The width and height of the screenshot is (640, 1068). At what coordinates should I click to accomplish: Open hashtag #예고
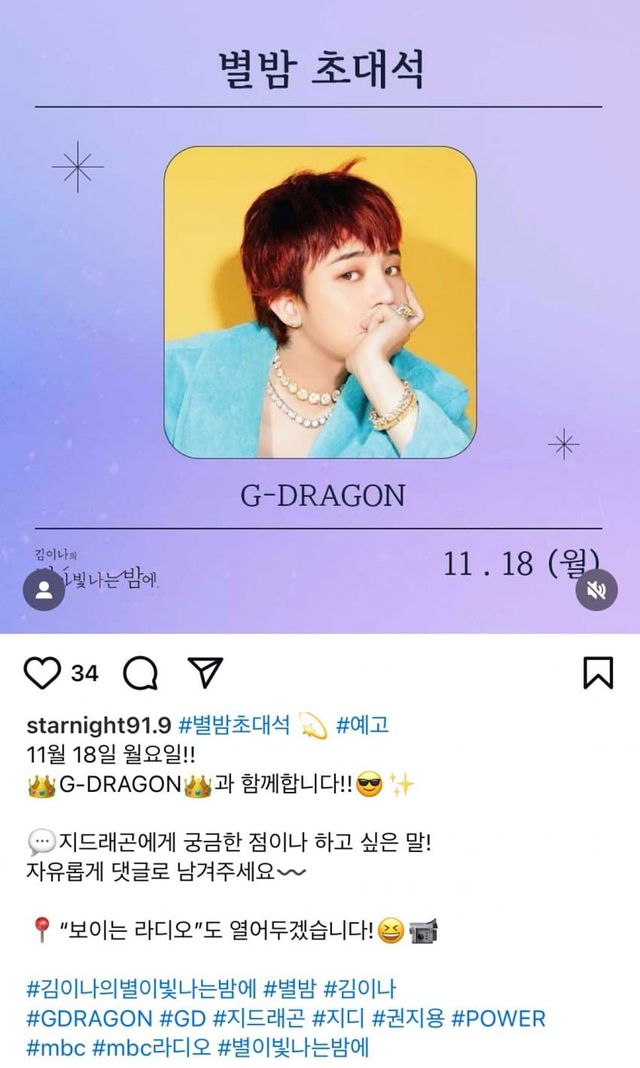[362, 723]
